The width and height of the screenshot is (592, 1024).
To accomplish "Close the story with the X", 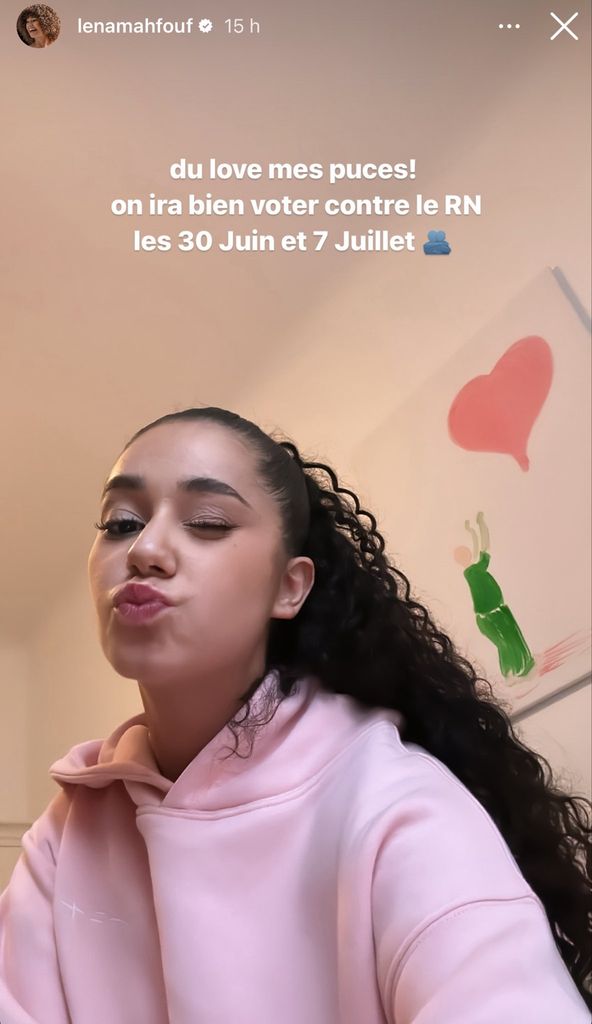I will pos(563,26).
